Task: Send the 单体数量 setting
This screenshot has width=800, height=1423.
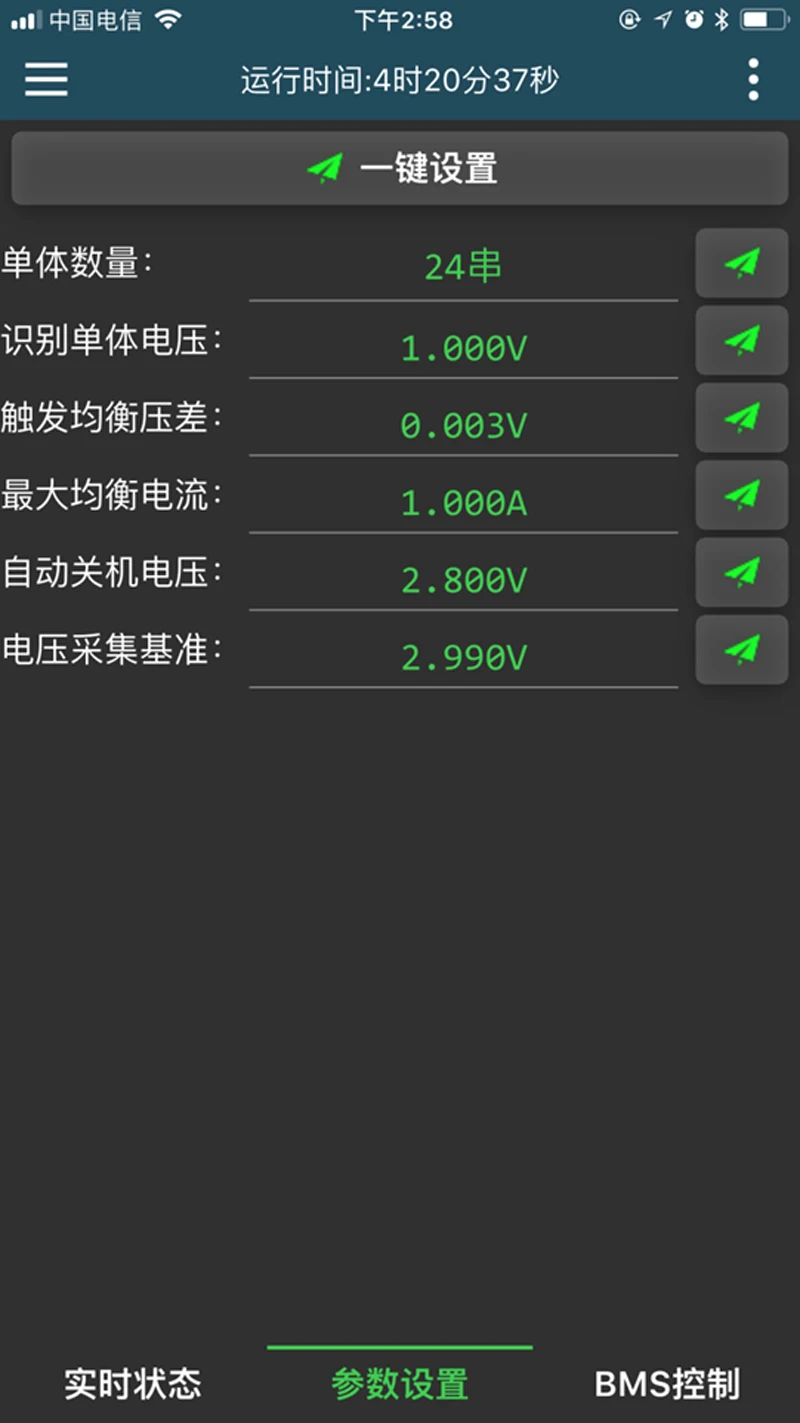Action: [x=742, y=263]
